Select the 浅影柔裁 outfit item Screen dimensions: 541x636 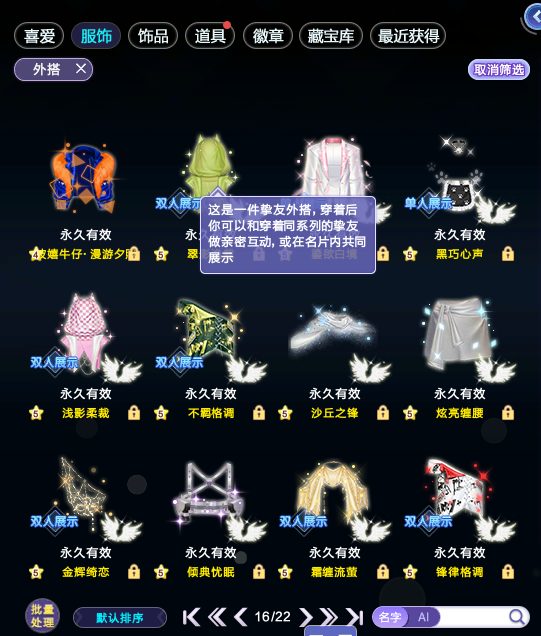(x=85, y=335)
